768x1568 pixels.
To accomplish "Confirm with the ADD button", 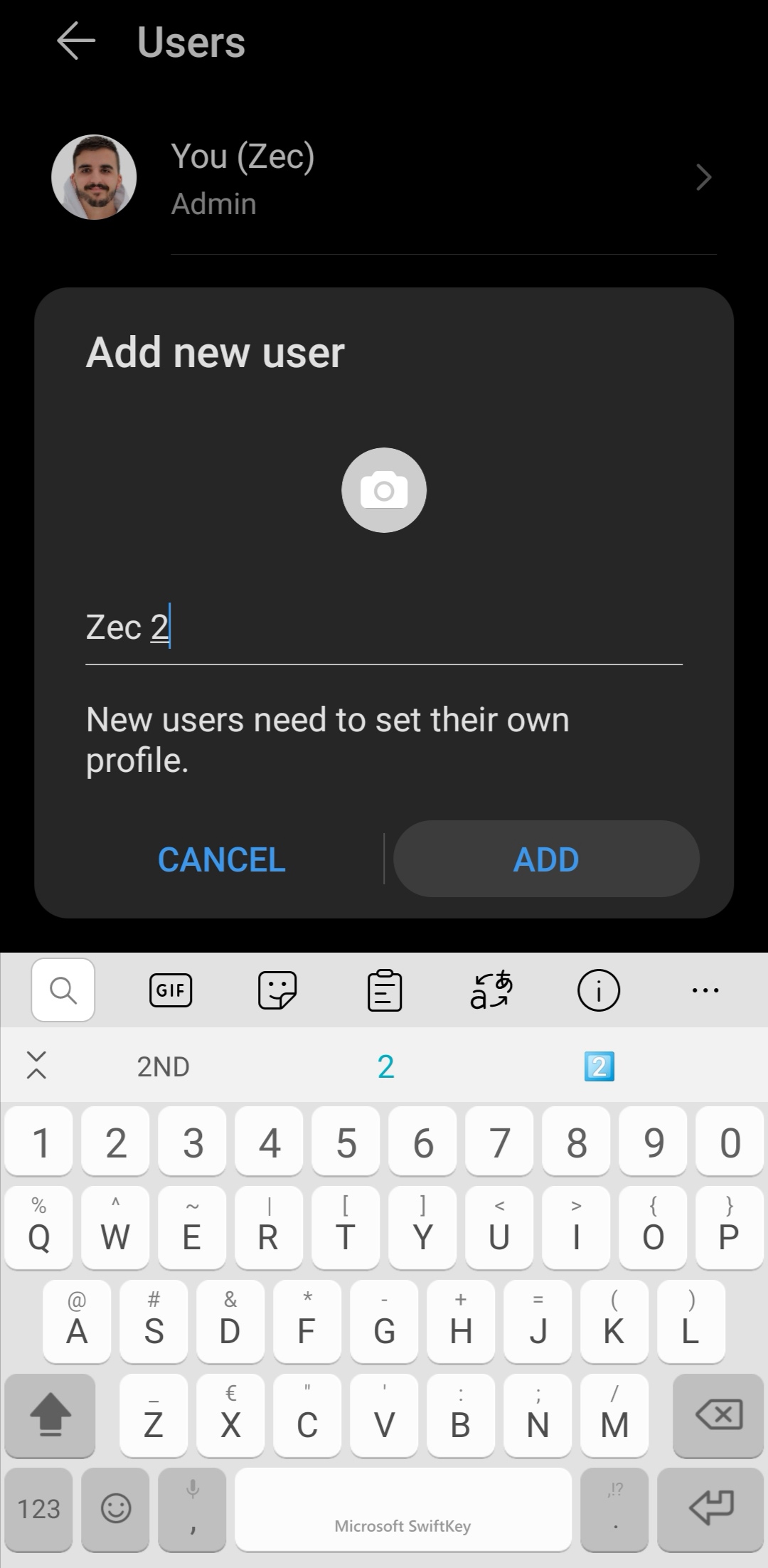I will coord(546,859).
